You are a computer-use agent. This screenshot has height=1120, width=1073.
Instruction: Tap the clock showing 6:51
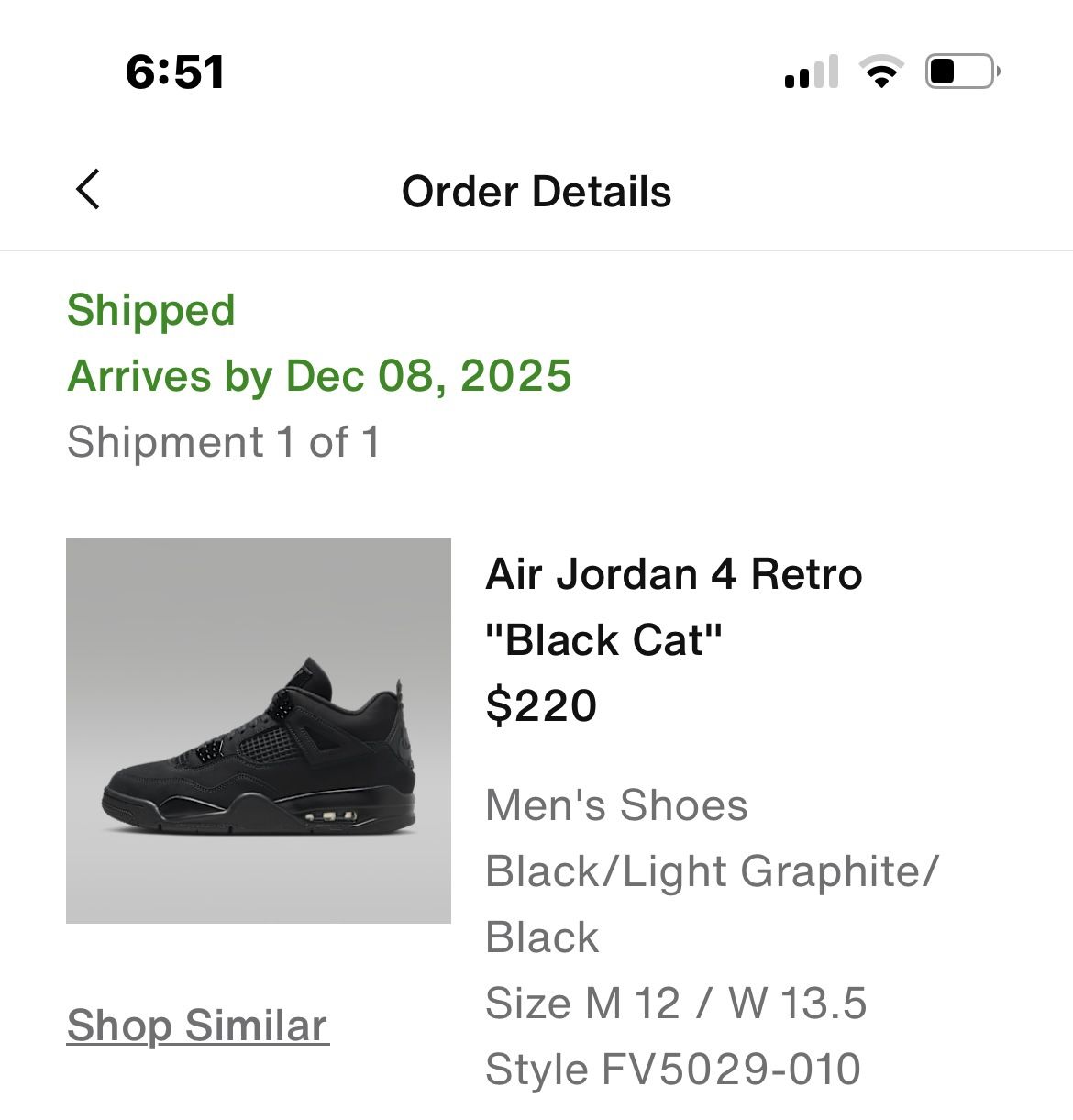[x=175, y=72]
